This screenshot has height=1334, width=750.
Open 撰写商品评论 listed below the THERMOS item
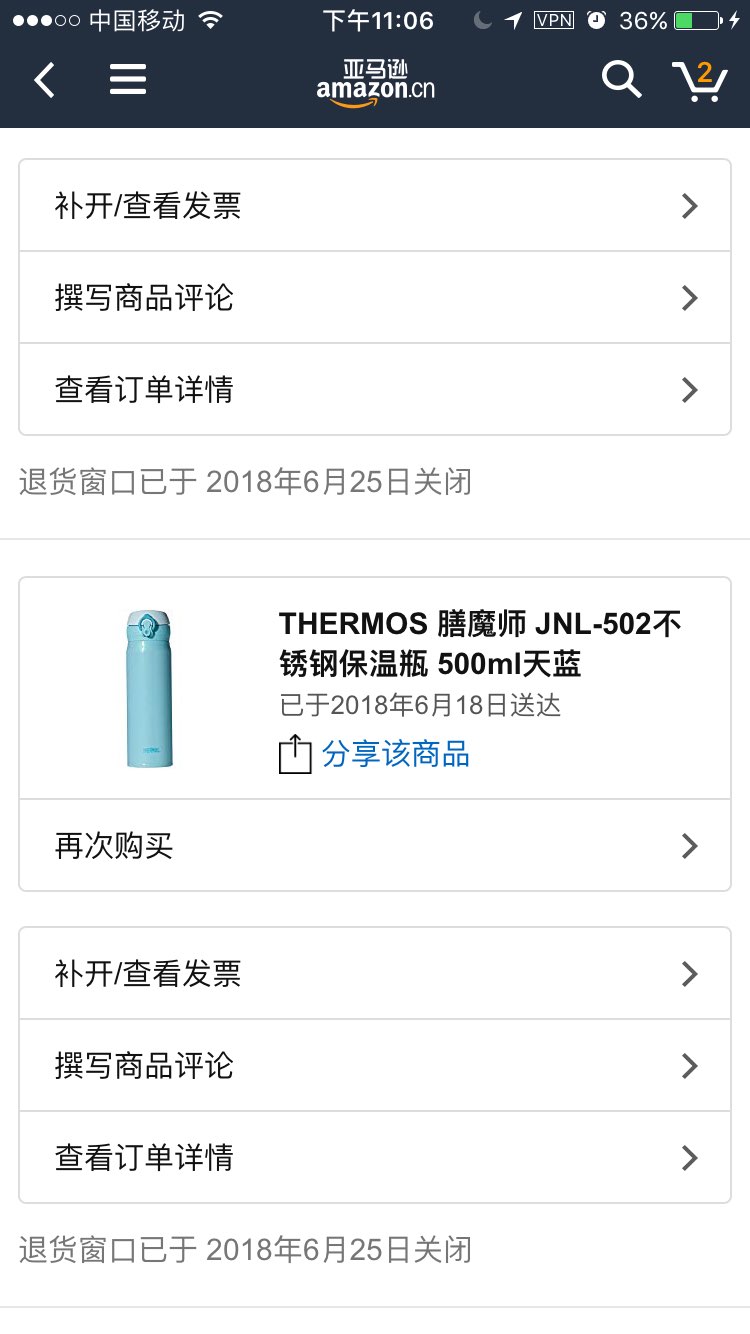click(x=375, y=1065)
